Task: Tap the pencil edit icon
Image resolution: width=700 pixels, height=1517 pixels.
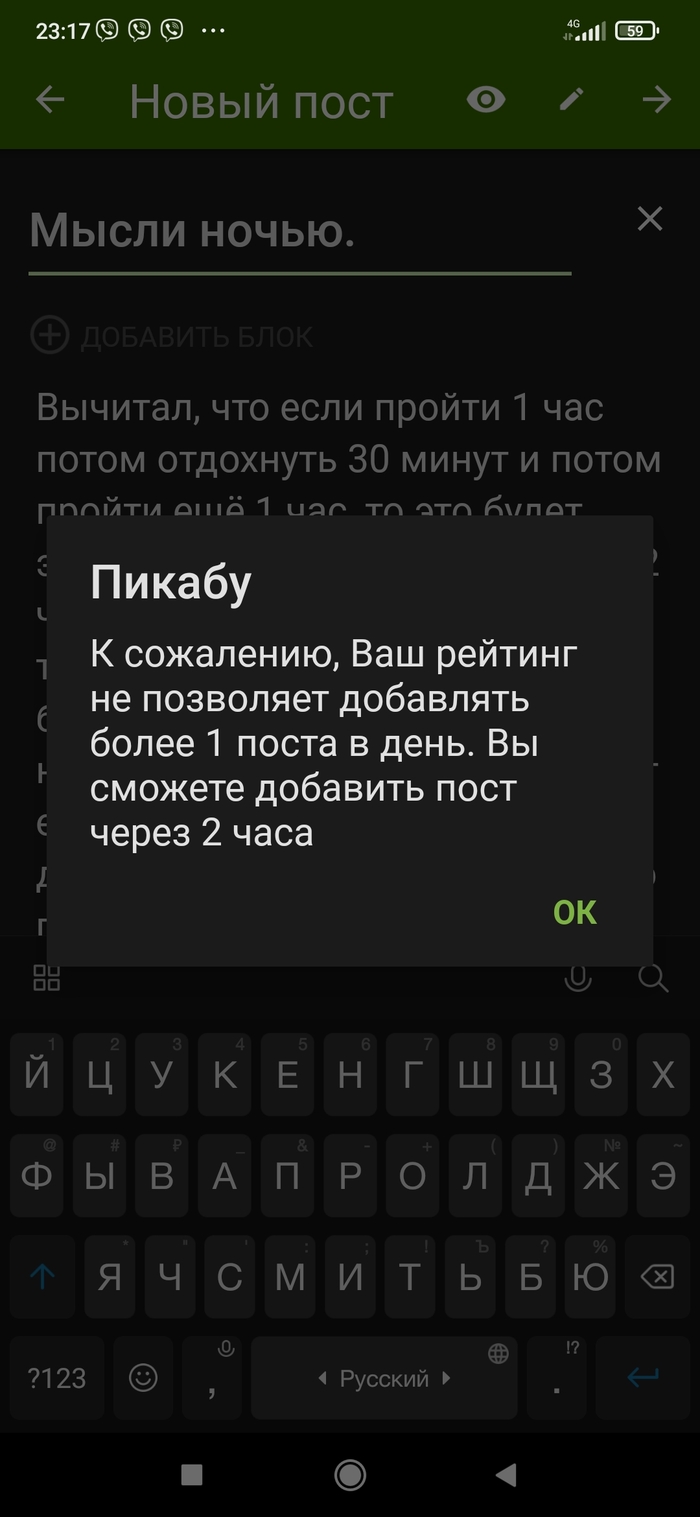Action: (x=571, y=100)
